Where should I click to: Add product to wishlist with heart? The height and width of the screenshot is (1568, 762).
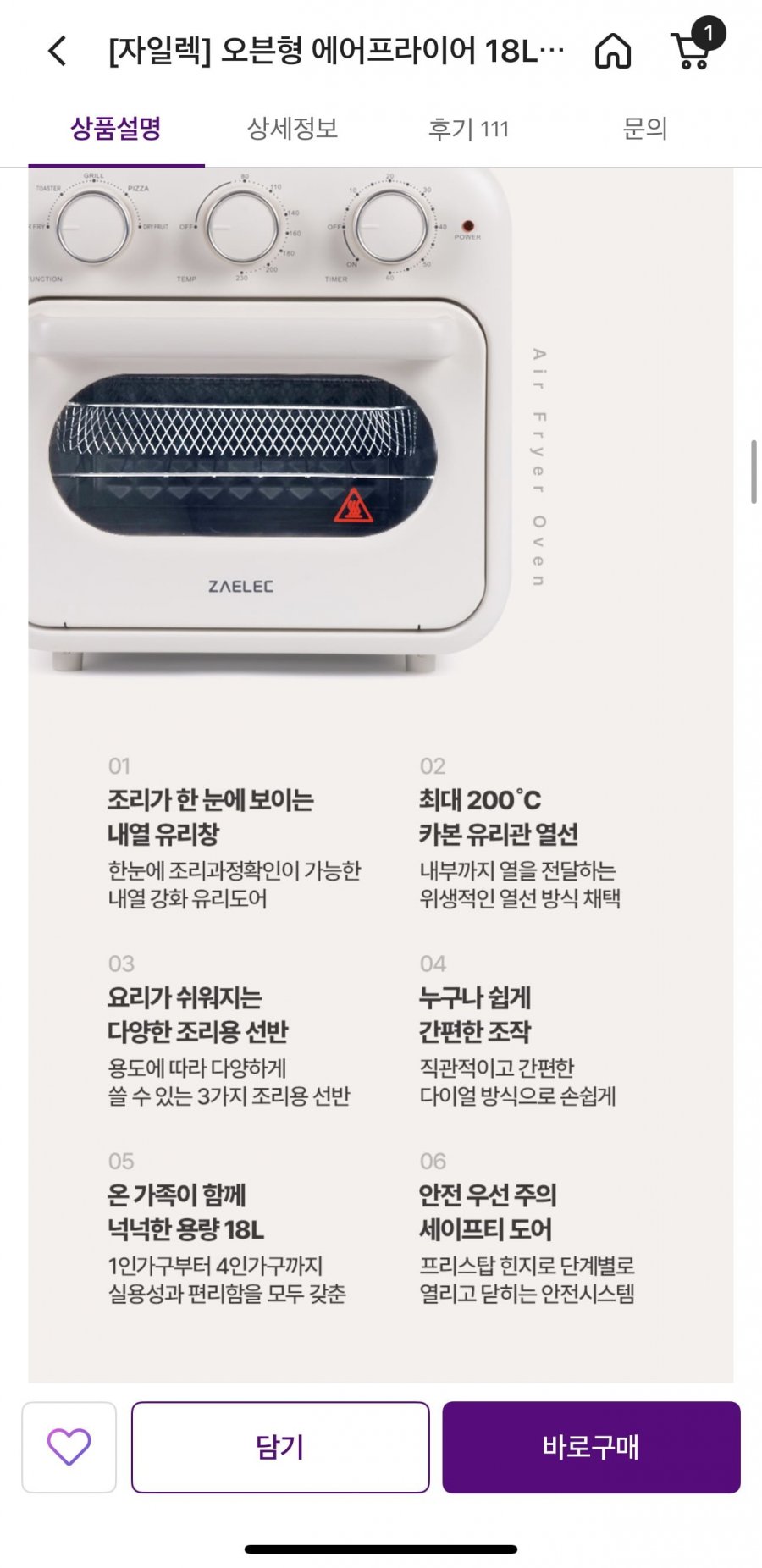pos(69,1447)
